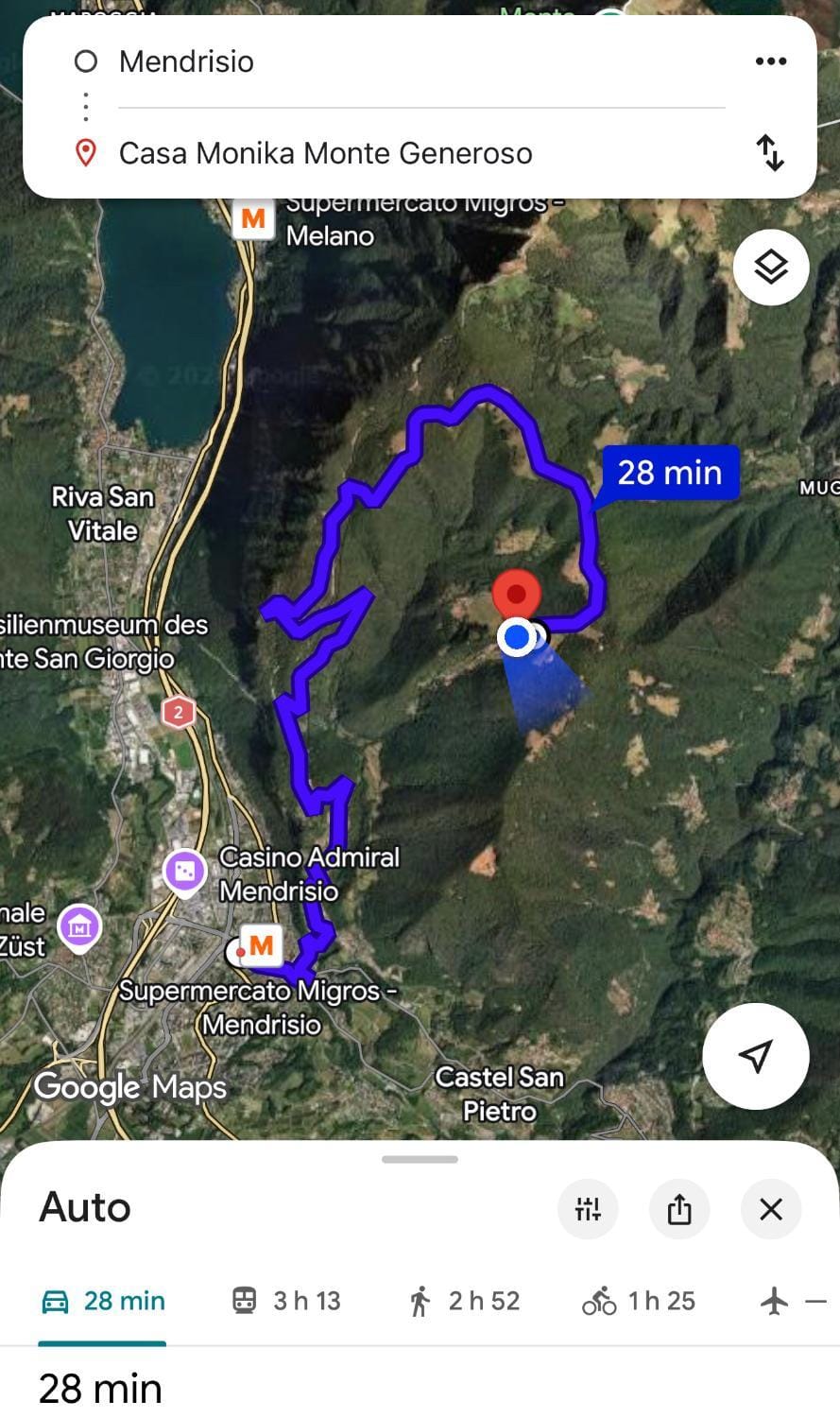Open the map layers selector

tap(771, 268)
